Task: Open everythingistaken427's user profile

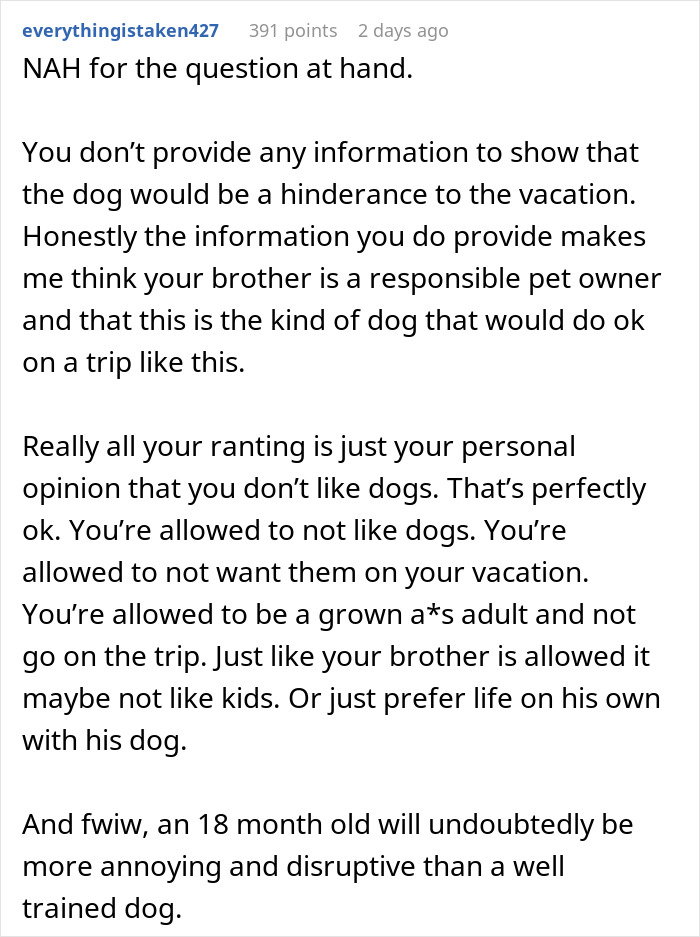Action: coord(120,31)
